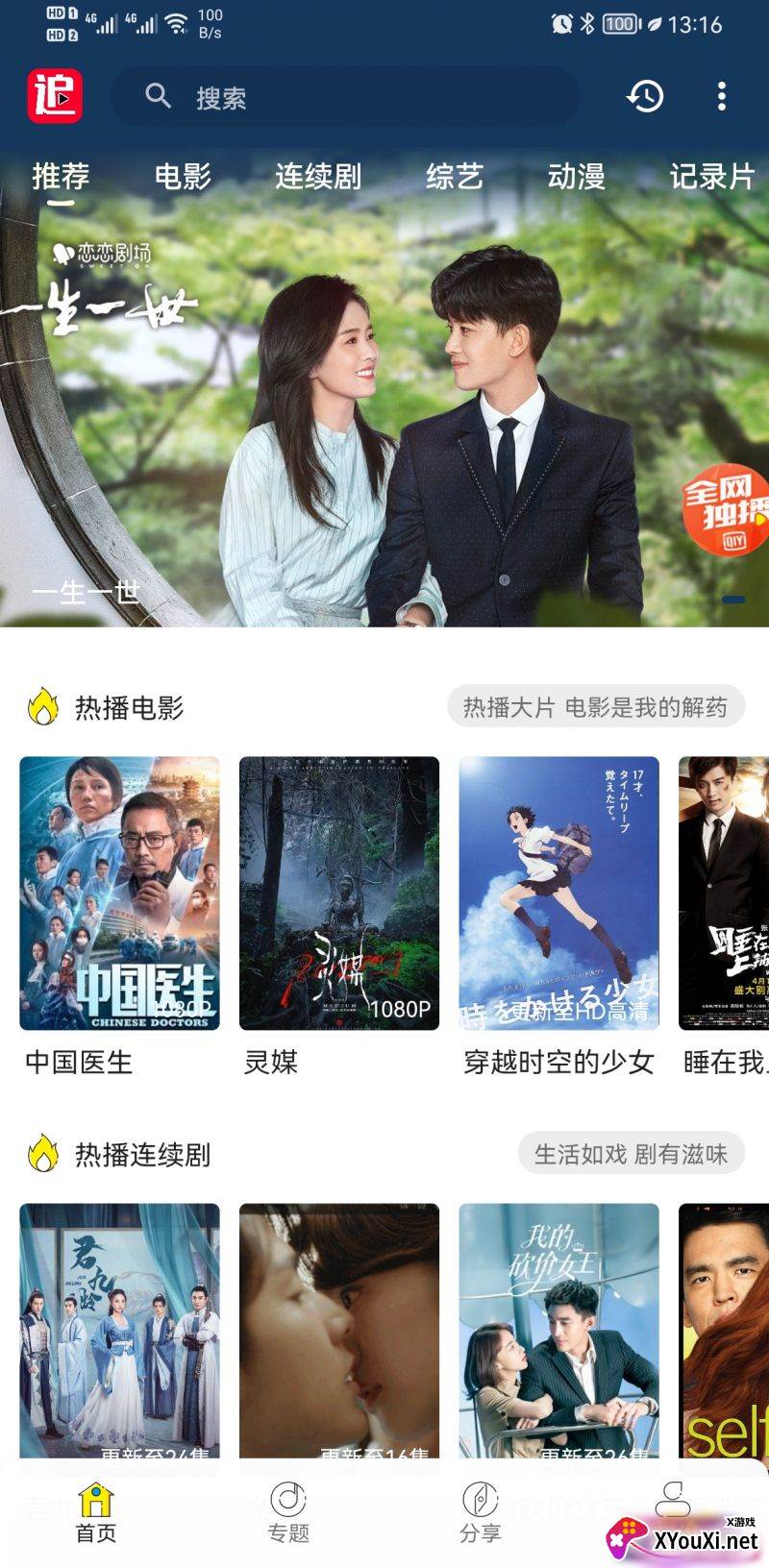Switch to the 分享 bottom tab
This screenshot has width=769, height=1568.
(481, 1512)
